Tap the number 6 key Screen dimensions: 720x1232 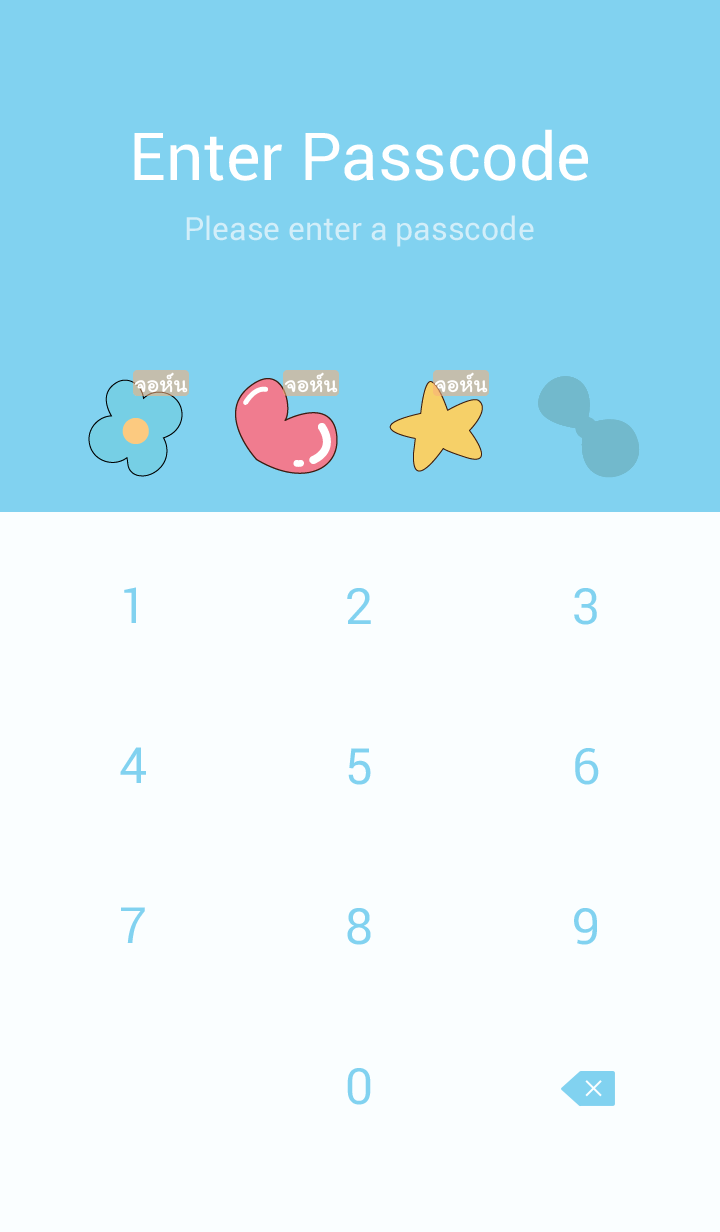click(586, 767)
